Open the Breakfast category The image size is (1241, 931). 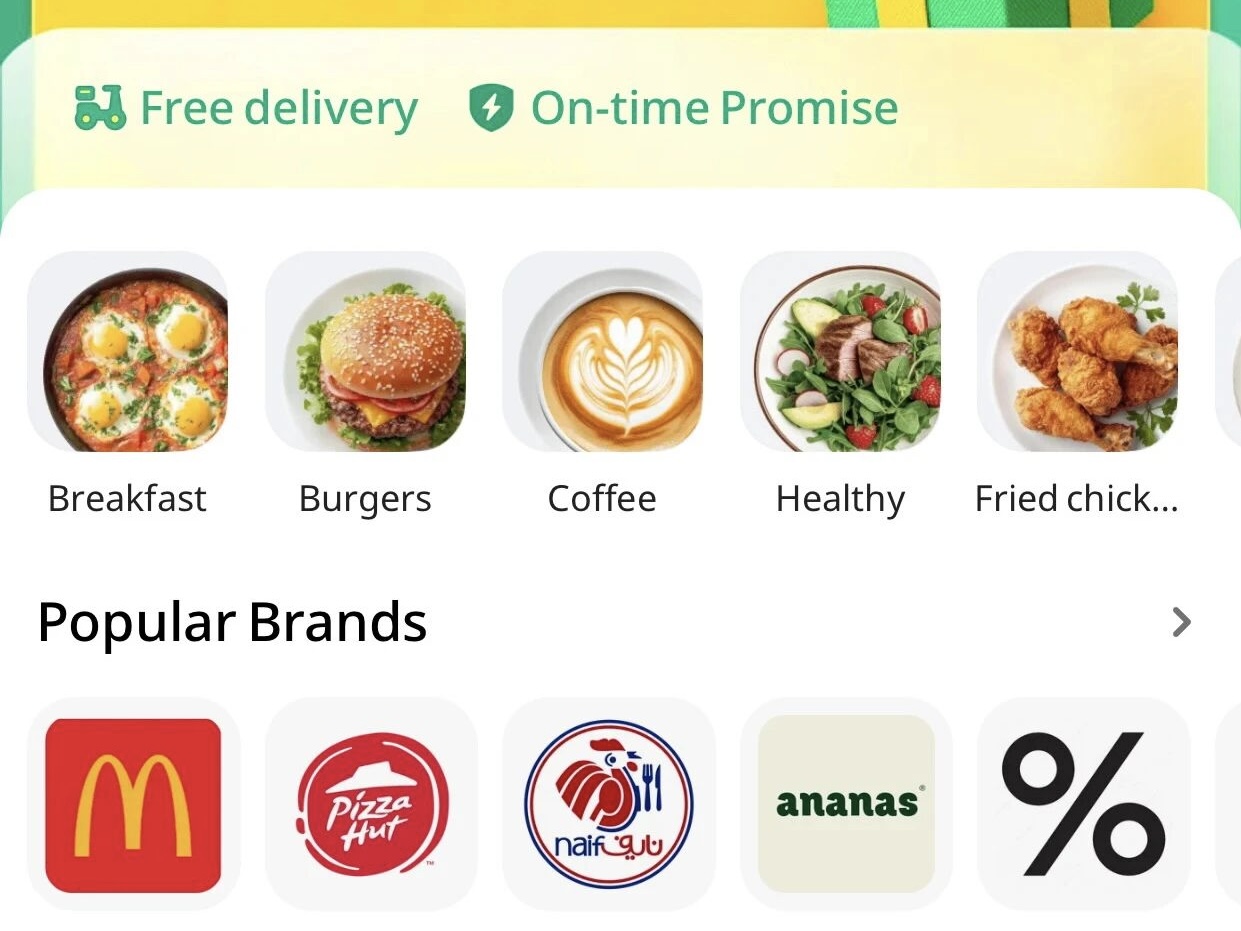[127, 352]
